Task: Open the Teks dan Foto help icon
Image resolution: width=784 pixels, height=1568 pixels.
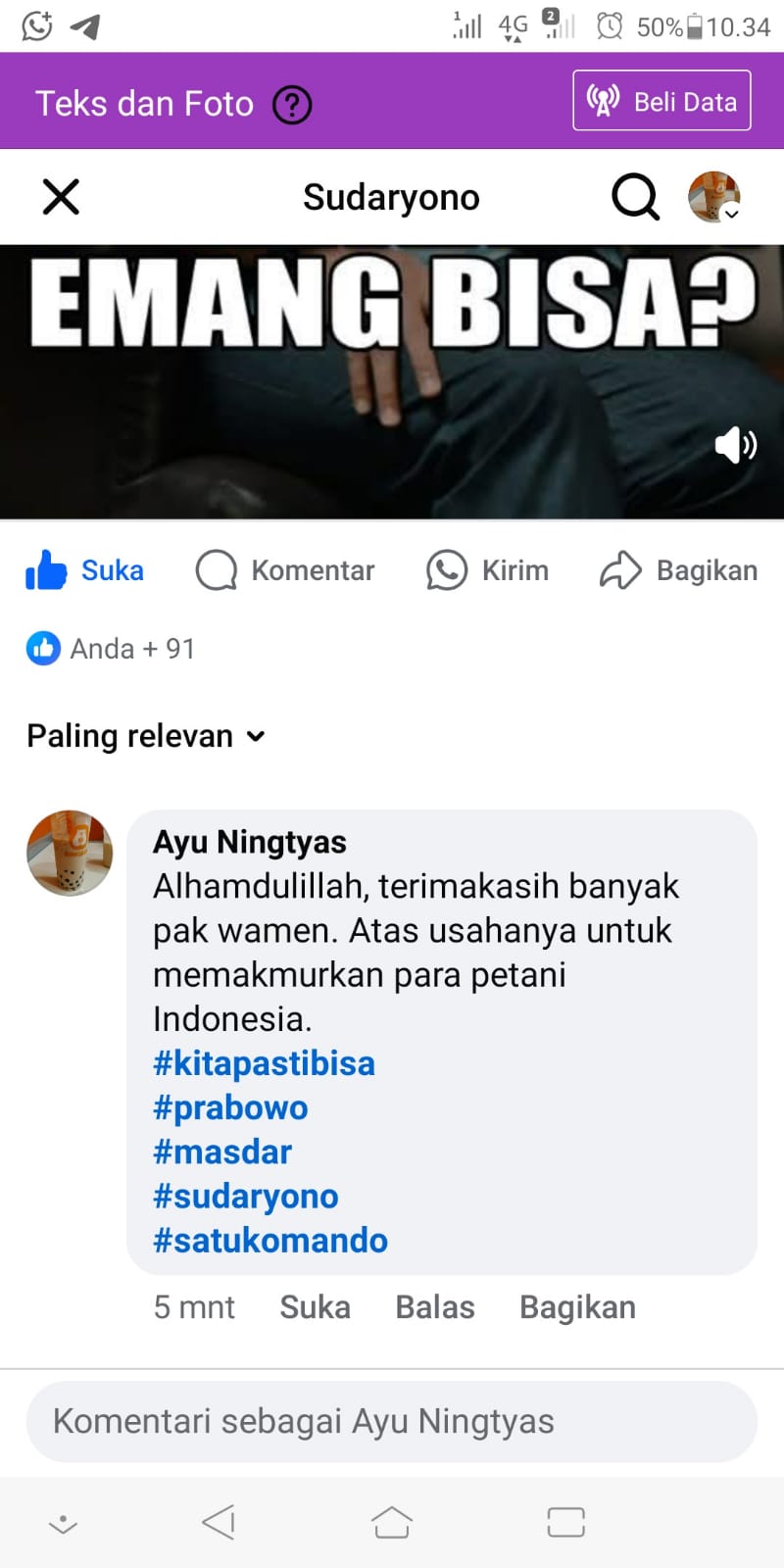Action: [292, 105]
